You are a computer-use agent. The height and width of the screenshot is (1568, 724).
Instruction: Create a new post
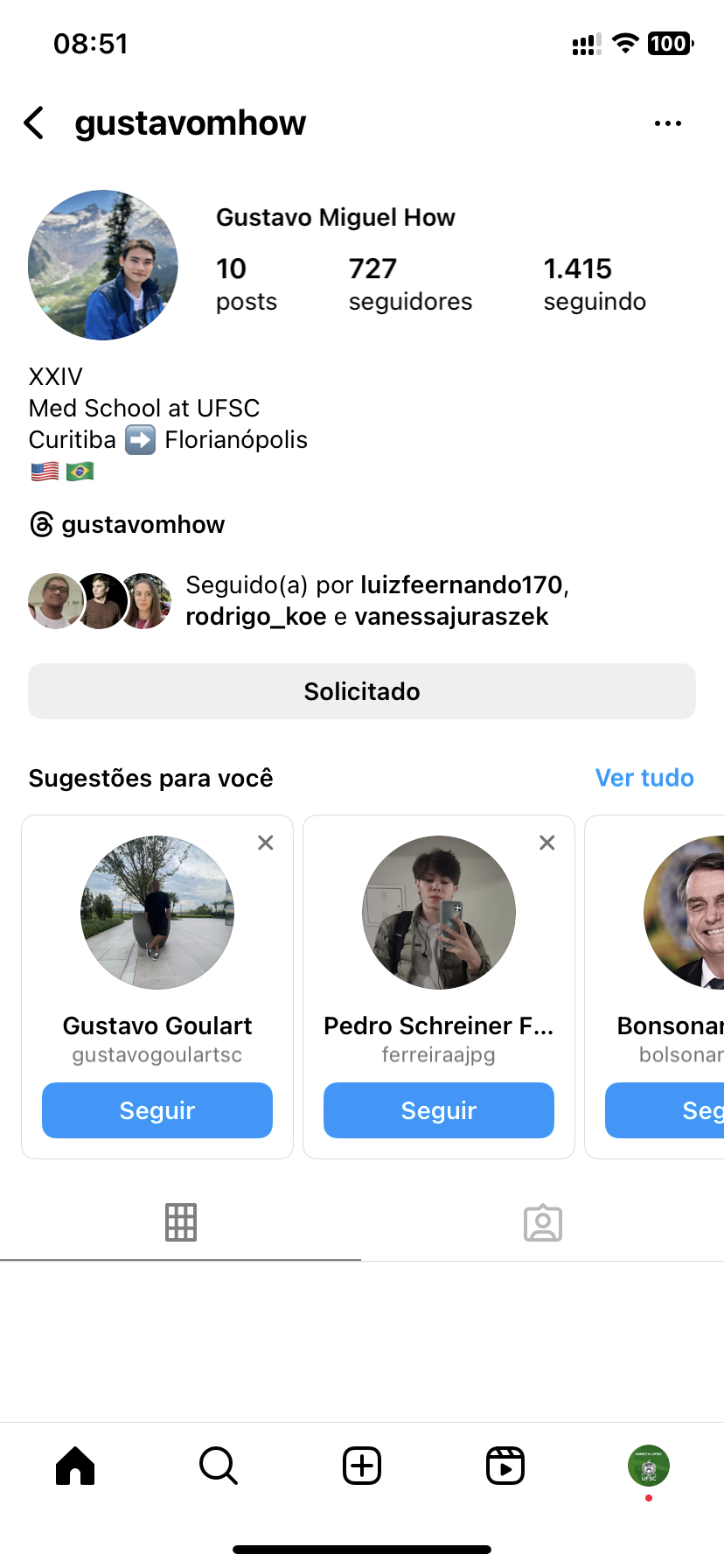tap(362, 1466)
